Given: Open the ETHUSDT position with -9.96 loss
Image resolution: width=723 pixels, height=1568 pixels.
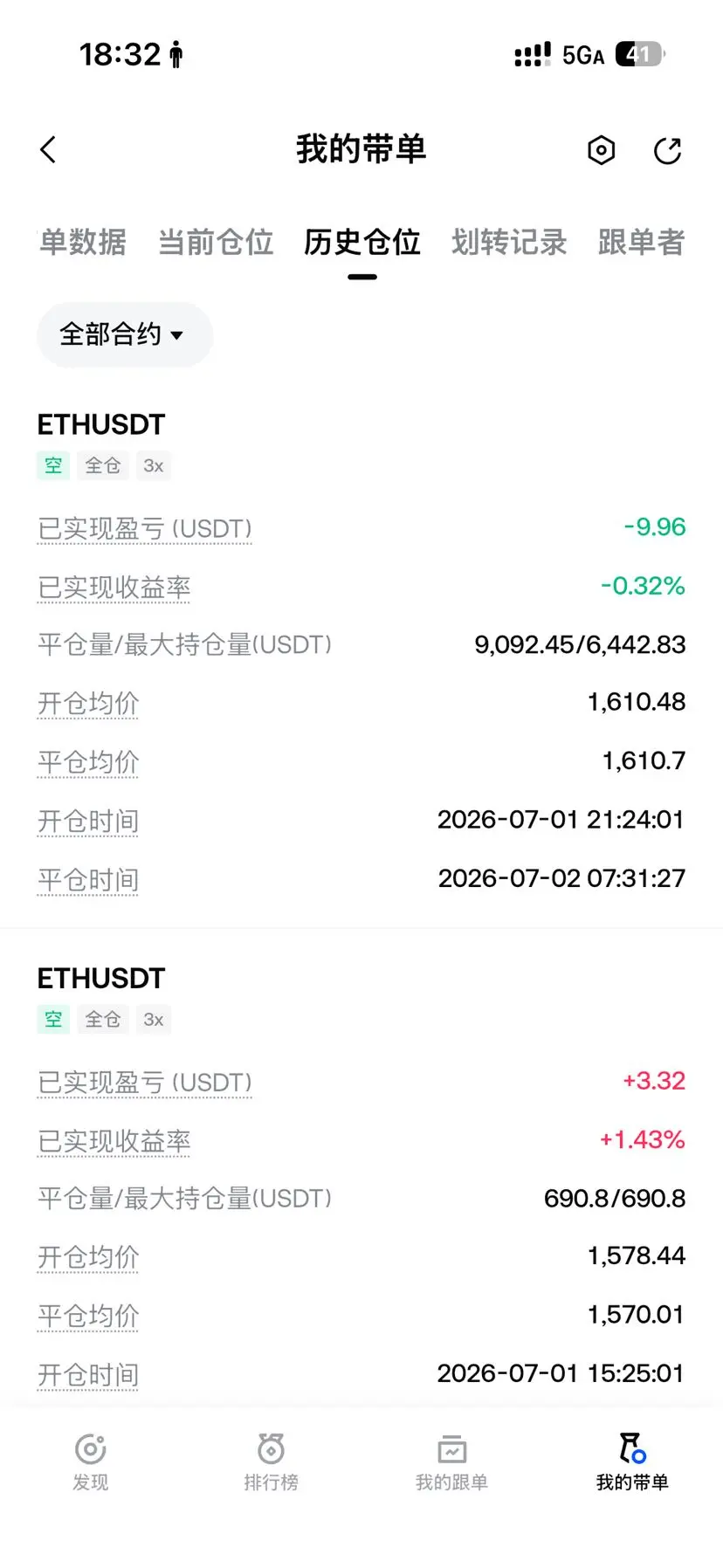Looking at the screenshot, I should (x=361, y=652).
